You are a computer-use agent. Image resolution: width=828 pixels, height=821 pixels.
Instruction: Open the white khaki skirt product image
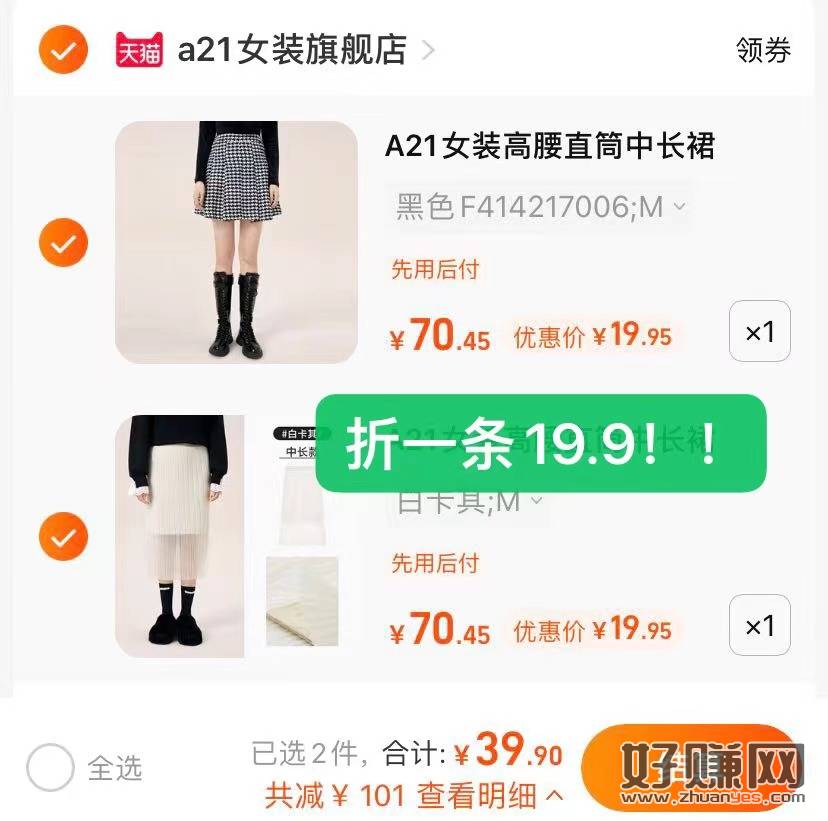(x=236, y=536)
